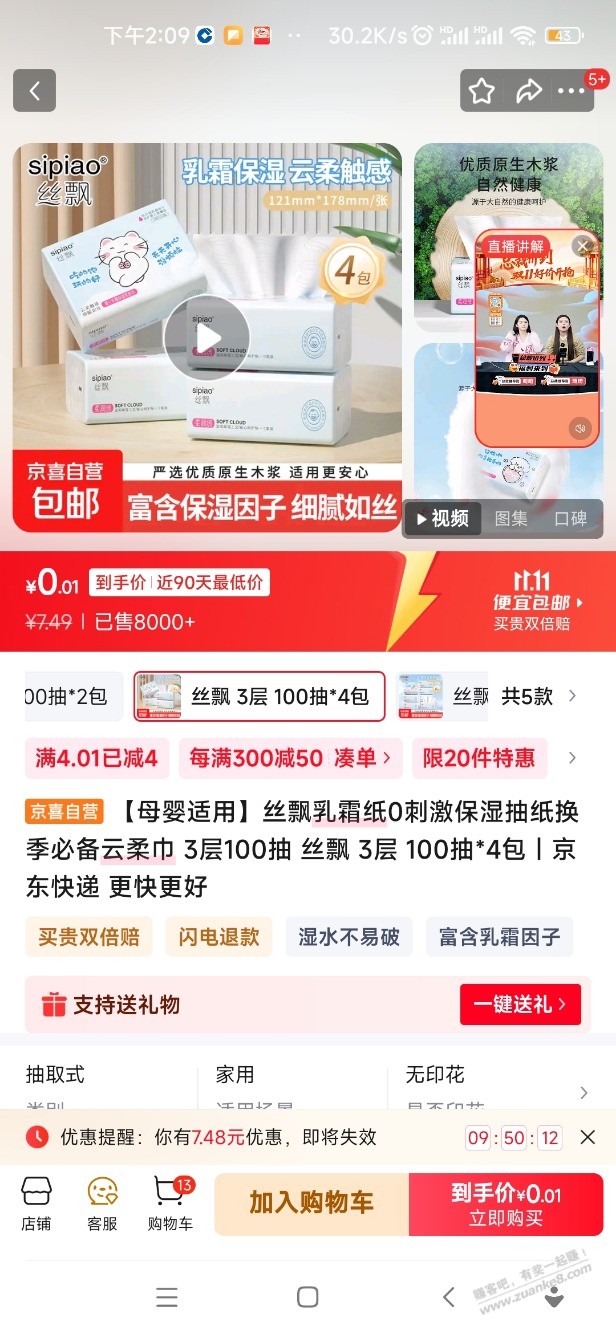616x1334 pixels.
Task: Expand the product specifications row
Action: click(x=584, y=1093)
